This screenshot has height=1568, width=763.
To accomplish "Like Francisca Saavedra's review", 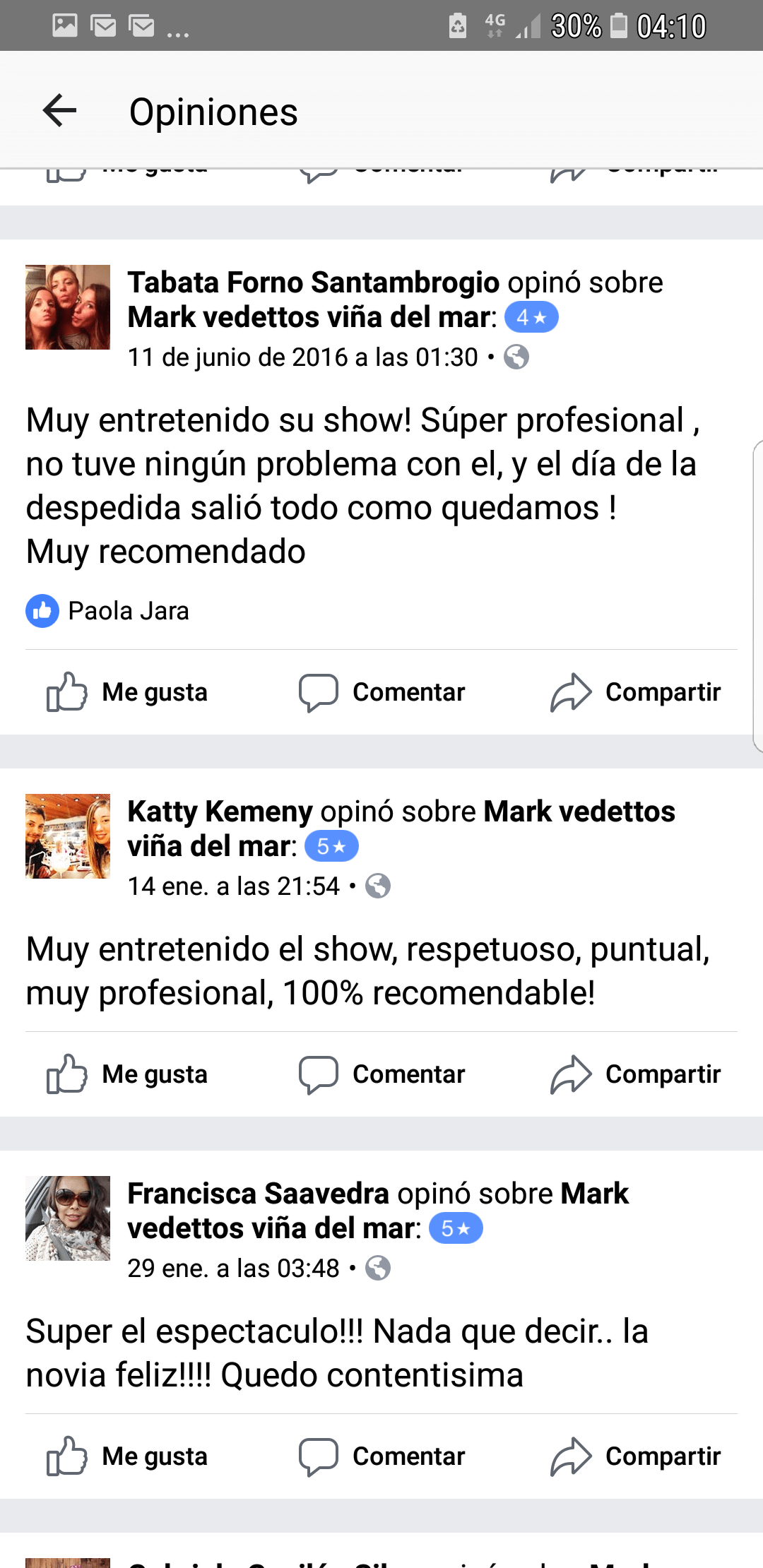I will (127, 1456).
